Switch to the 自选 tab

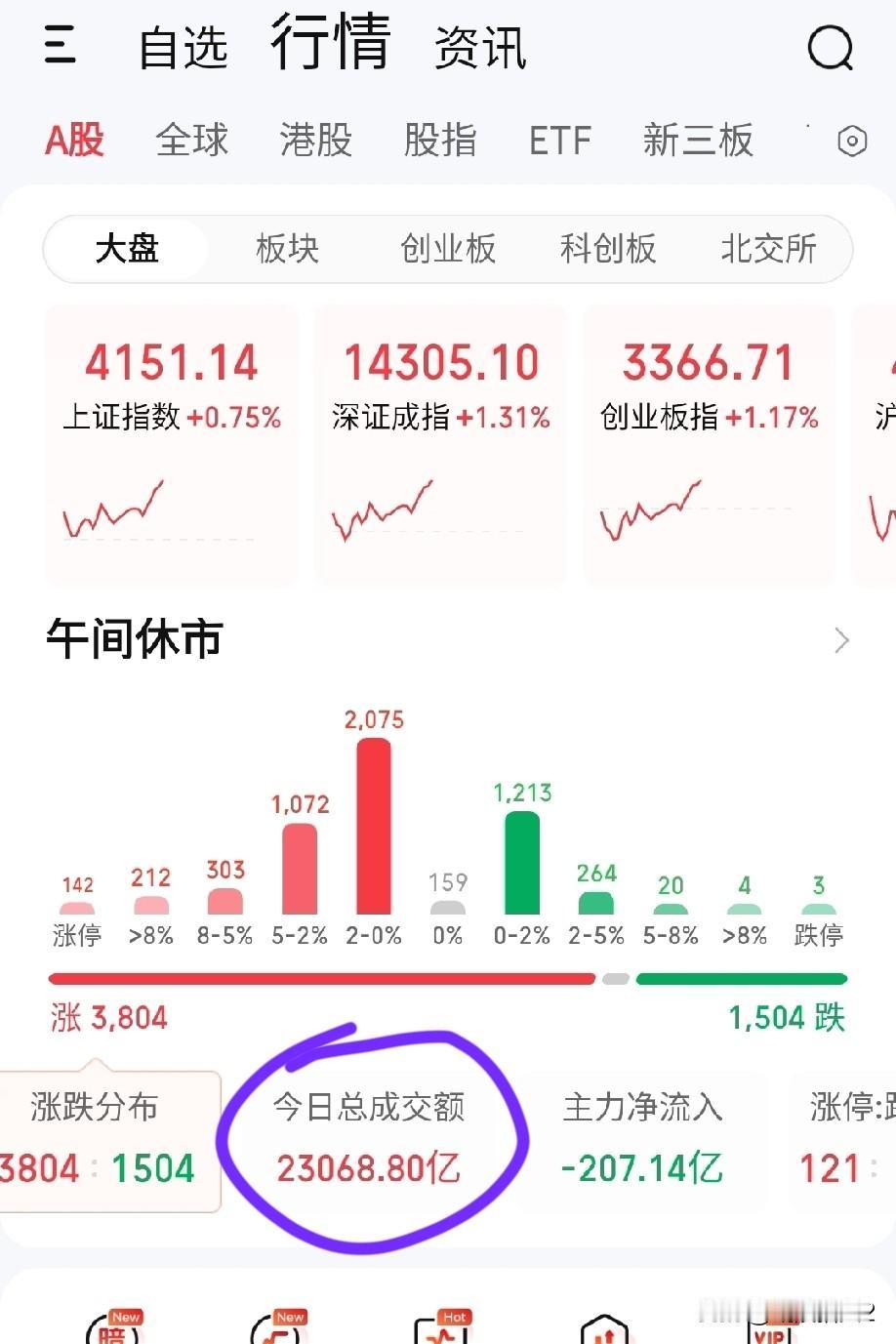pyautogui.click(x=183, y=46)
